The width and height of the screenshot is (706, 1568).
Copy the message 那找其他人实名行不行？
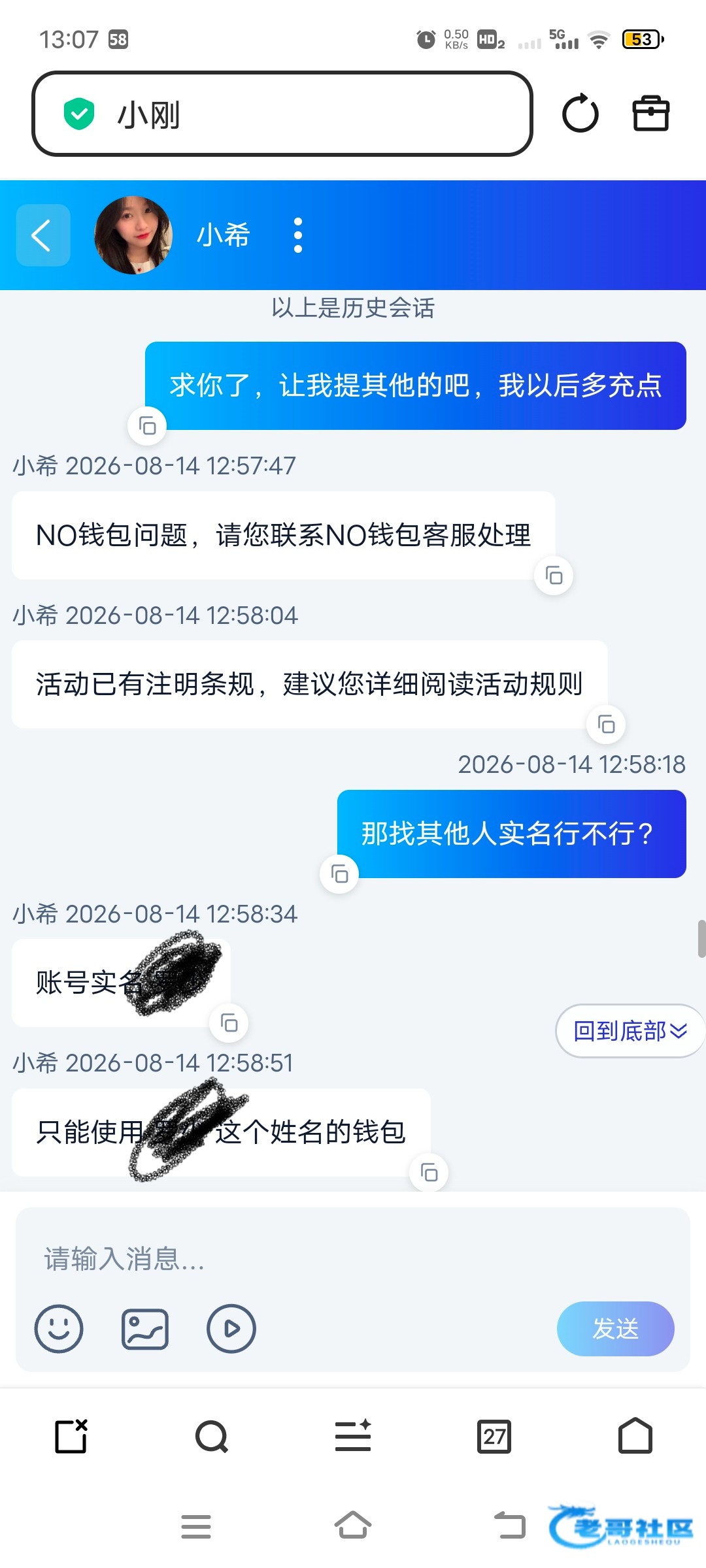(339, 874)
